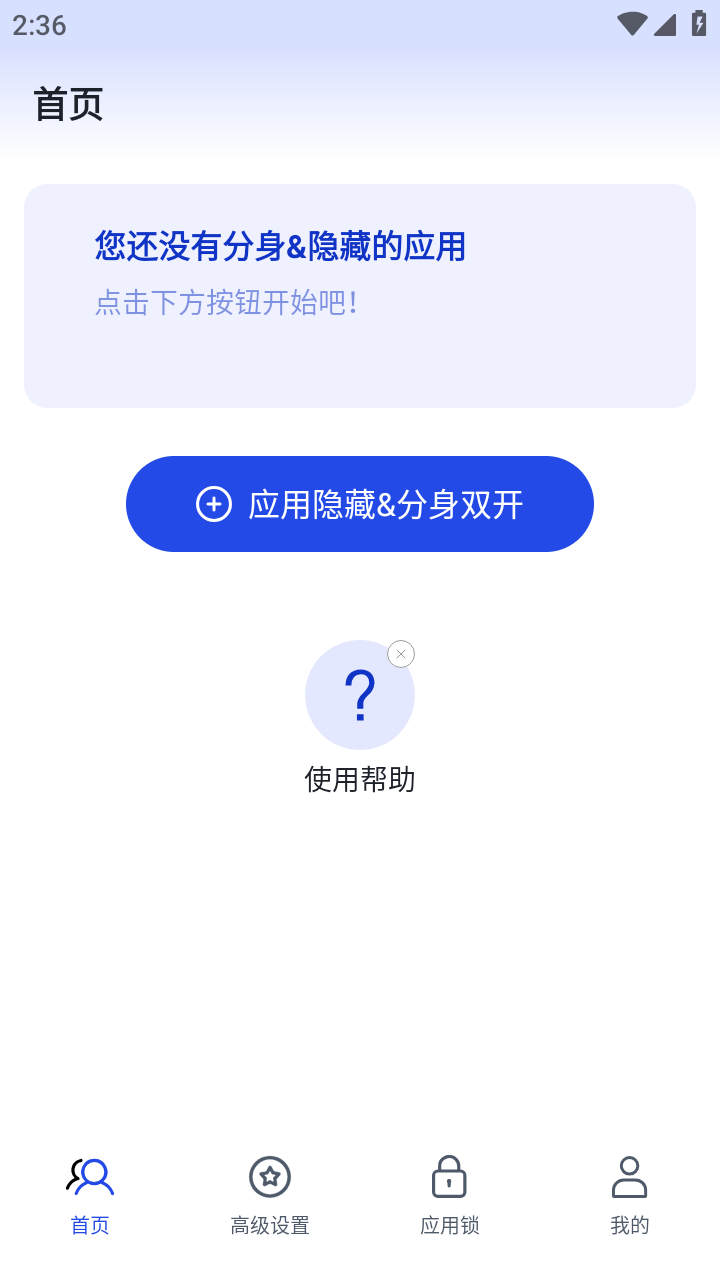Screen dimensions: 720x1280
Task: Open 高级设置 via the star gear icon
Action: coord(269,1176)
